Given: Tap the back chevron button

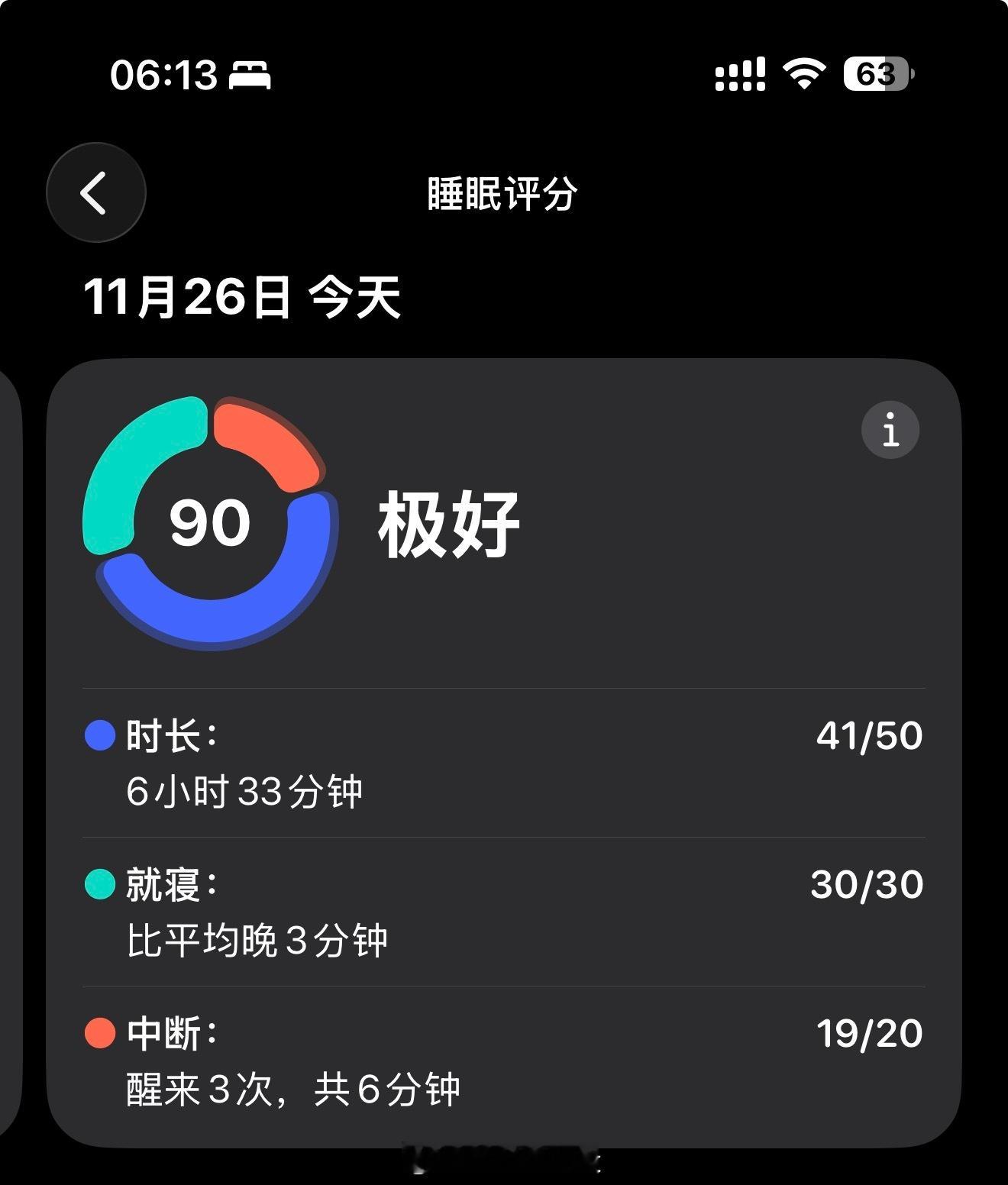Looking at the screenshot, I should tap(96, 192).
